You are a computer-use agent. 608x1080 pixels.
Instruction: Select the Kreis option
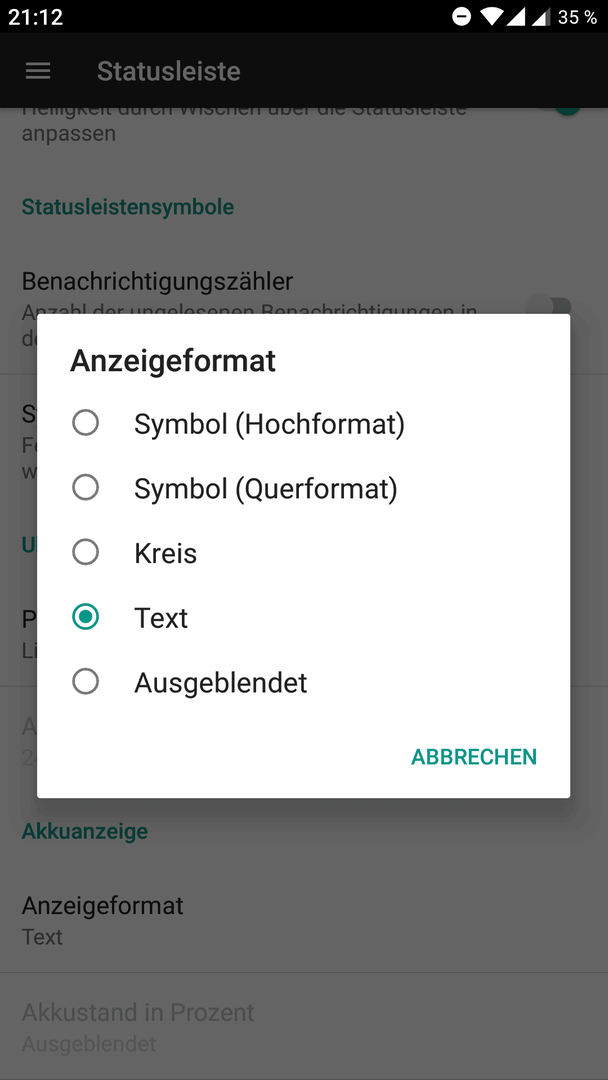click(303, 553)
